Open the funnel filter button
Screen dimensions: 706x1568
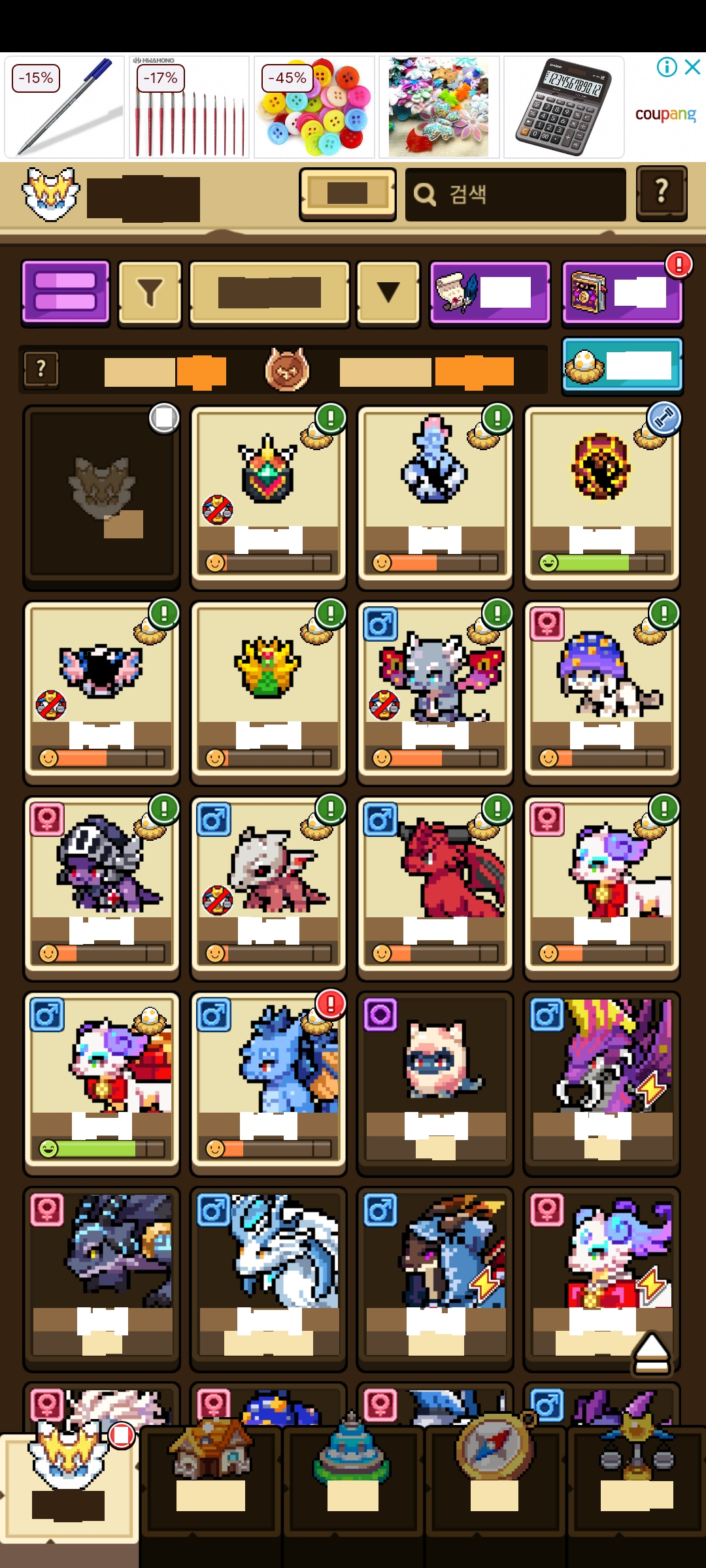[150, 293]
